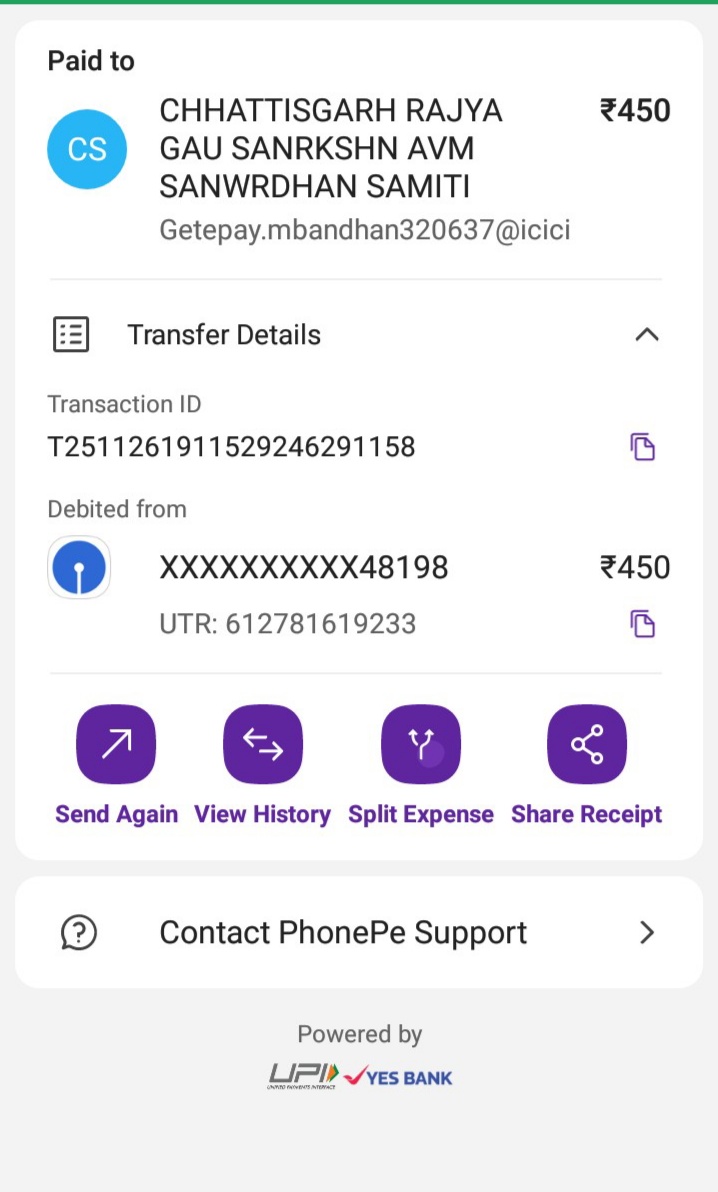Tap Send Again button
718x1192 pixels.
116,745
